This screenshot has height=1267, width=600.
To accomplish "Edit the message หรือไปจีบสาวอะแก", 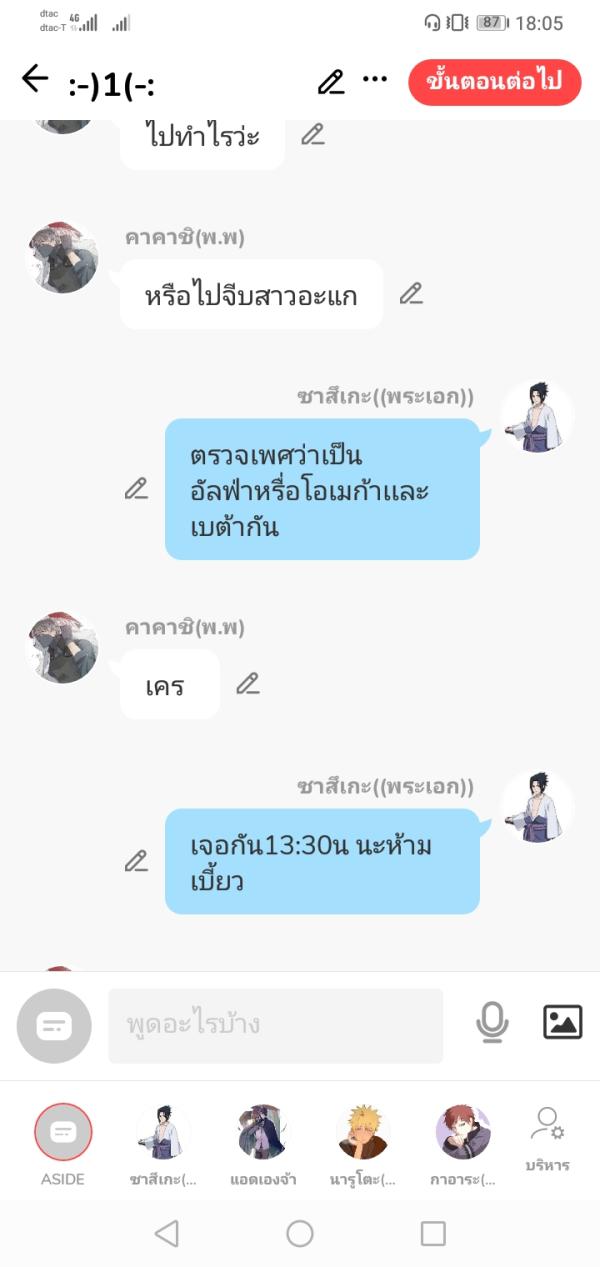I will 411,294.
